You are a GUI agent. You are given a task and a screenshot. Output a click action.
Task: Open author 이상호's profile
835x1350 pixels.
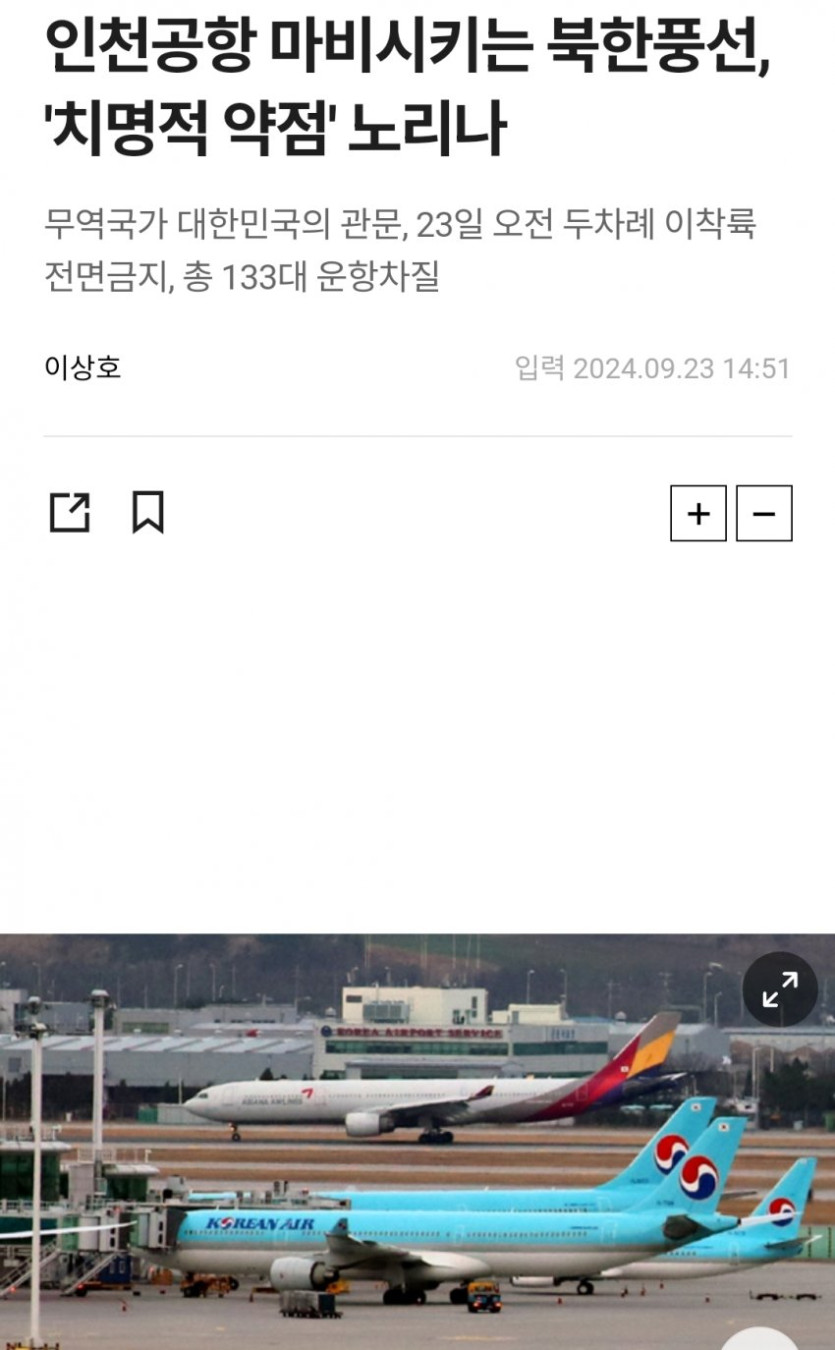82,367
